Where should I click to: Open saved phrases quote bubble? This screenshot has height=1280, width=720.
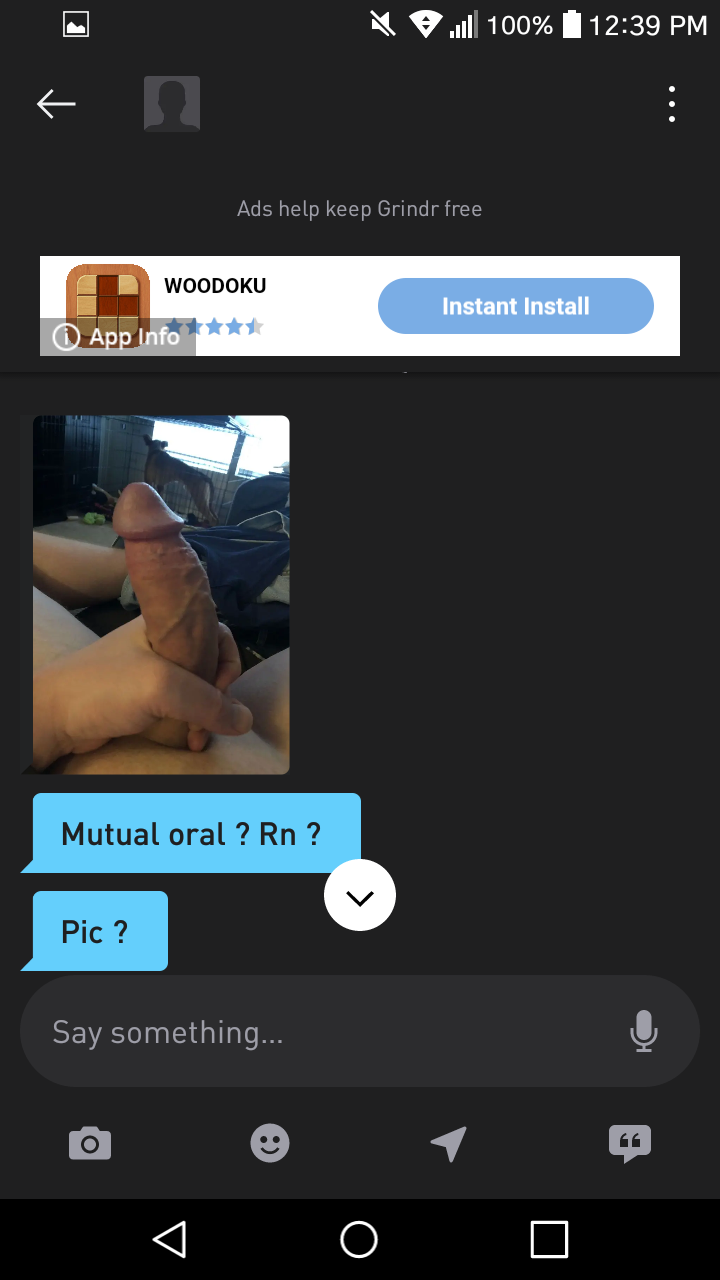tap(630, 1144)
